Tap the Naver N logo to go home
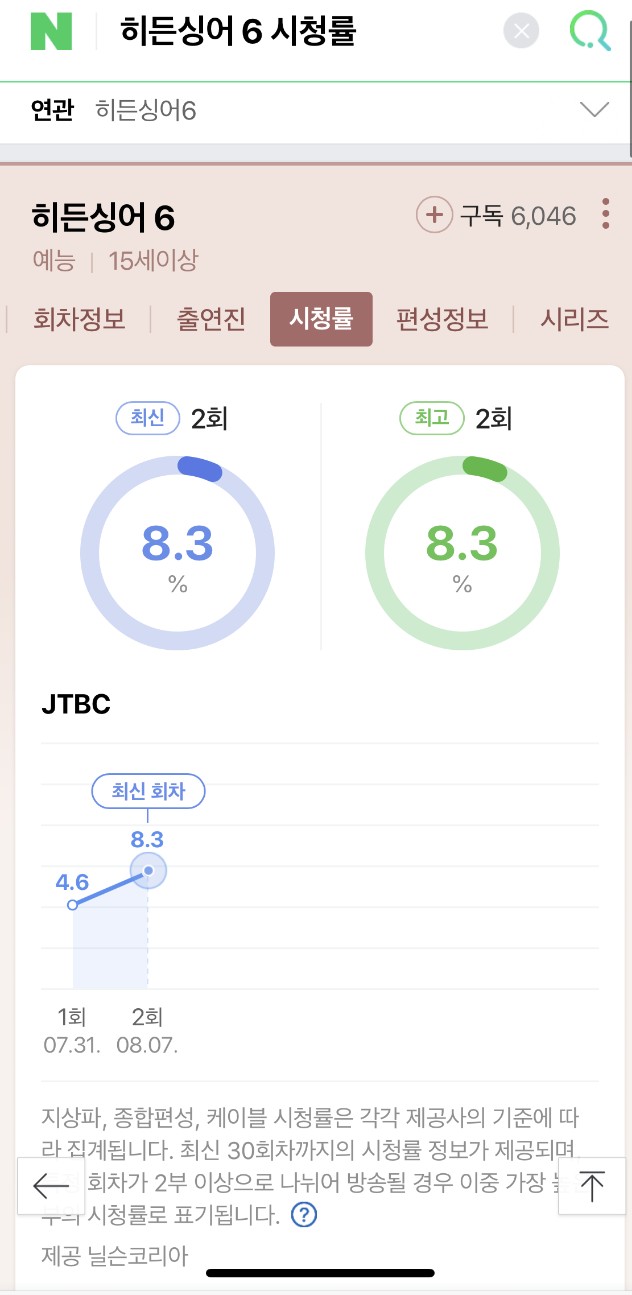Screen dimensions: 632x1295 (51, 32)
